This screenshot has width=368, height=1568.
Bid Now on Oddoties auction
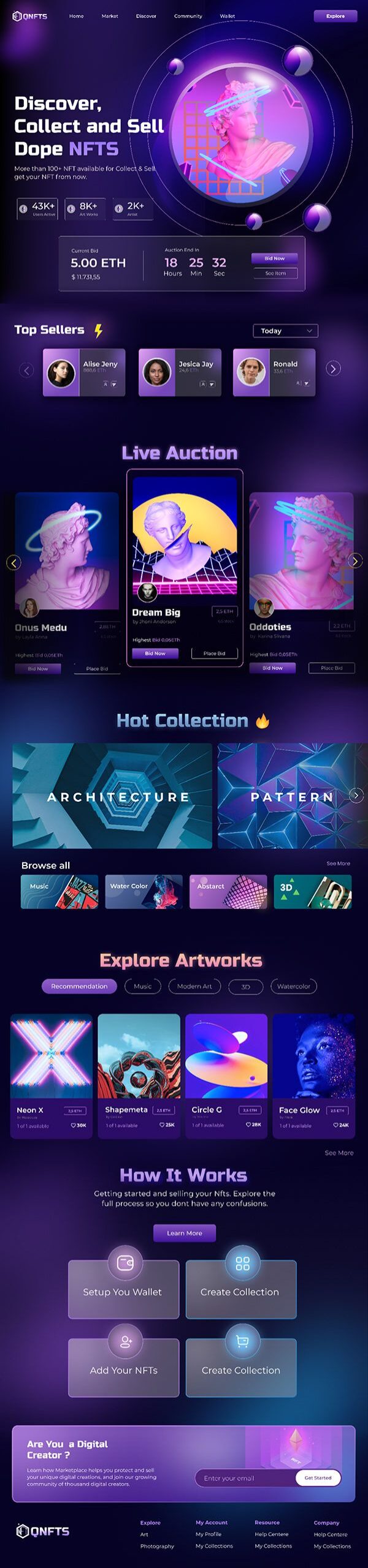point(272,668)
